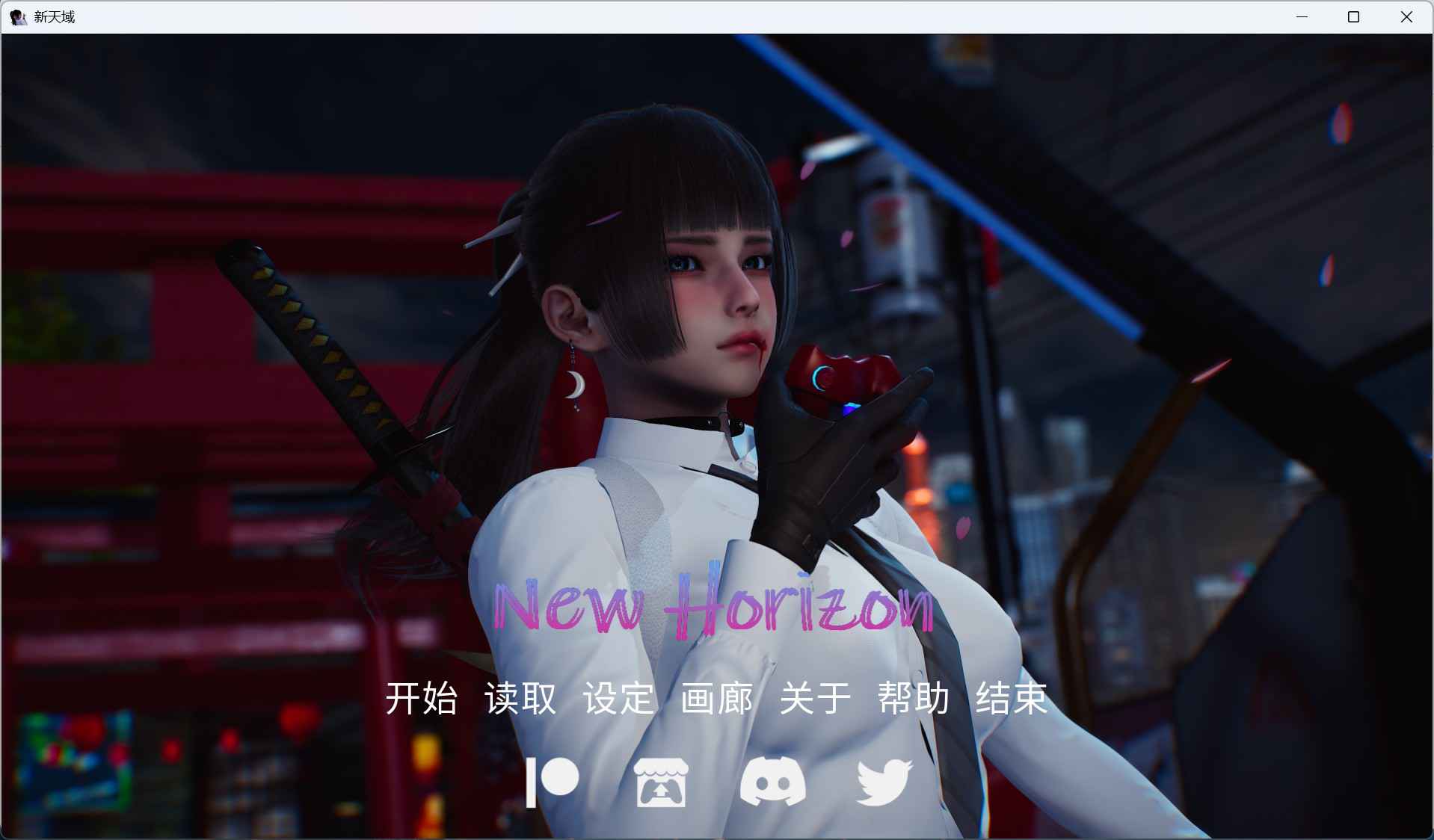The image size is (1434, 840).
Task: Maximize the game window
Action: point(1353,16)
